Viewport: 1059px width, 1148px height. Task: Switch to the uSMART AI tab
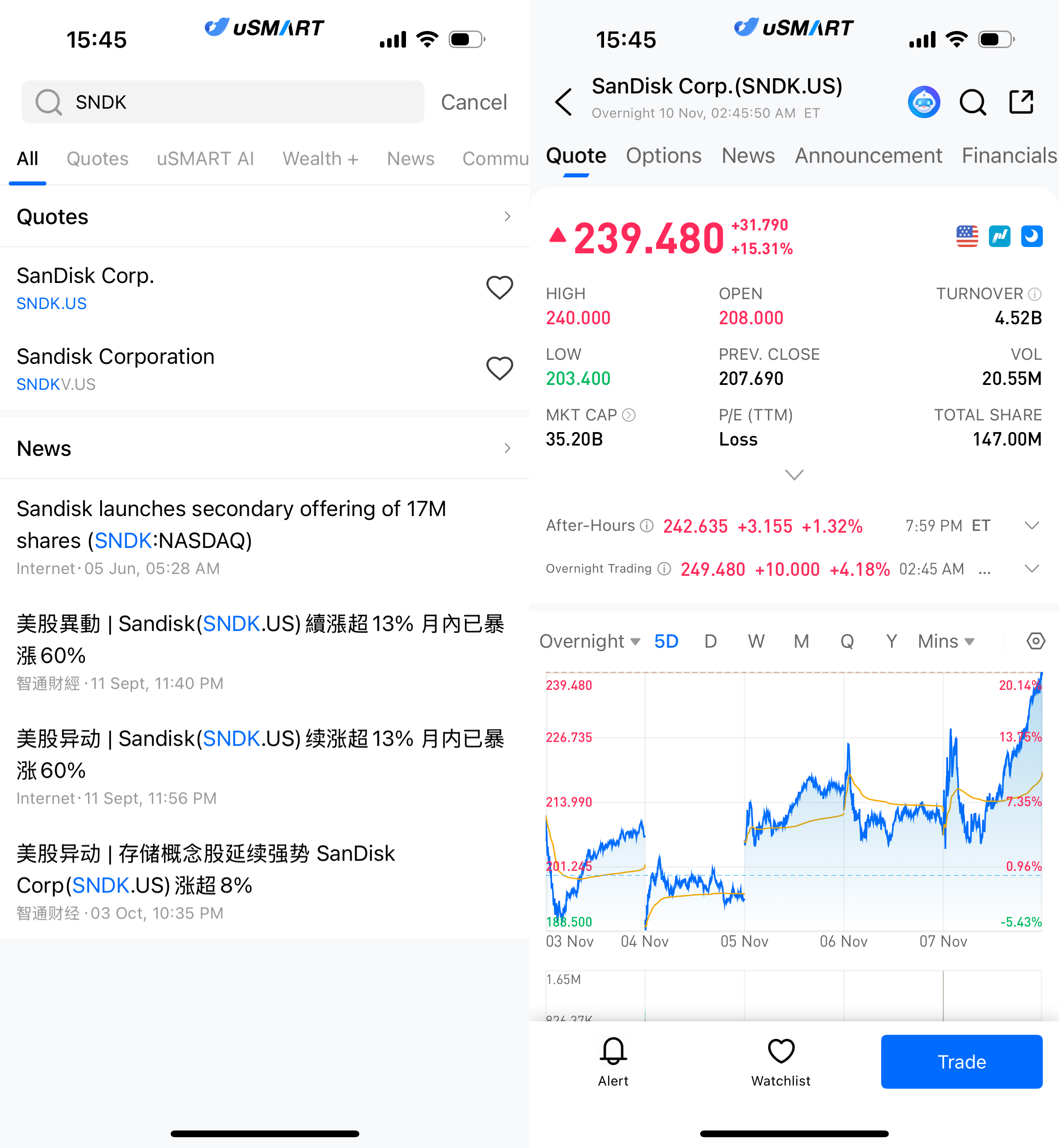tap(205, 159)
